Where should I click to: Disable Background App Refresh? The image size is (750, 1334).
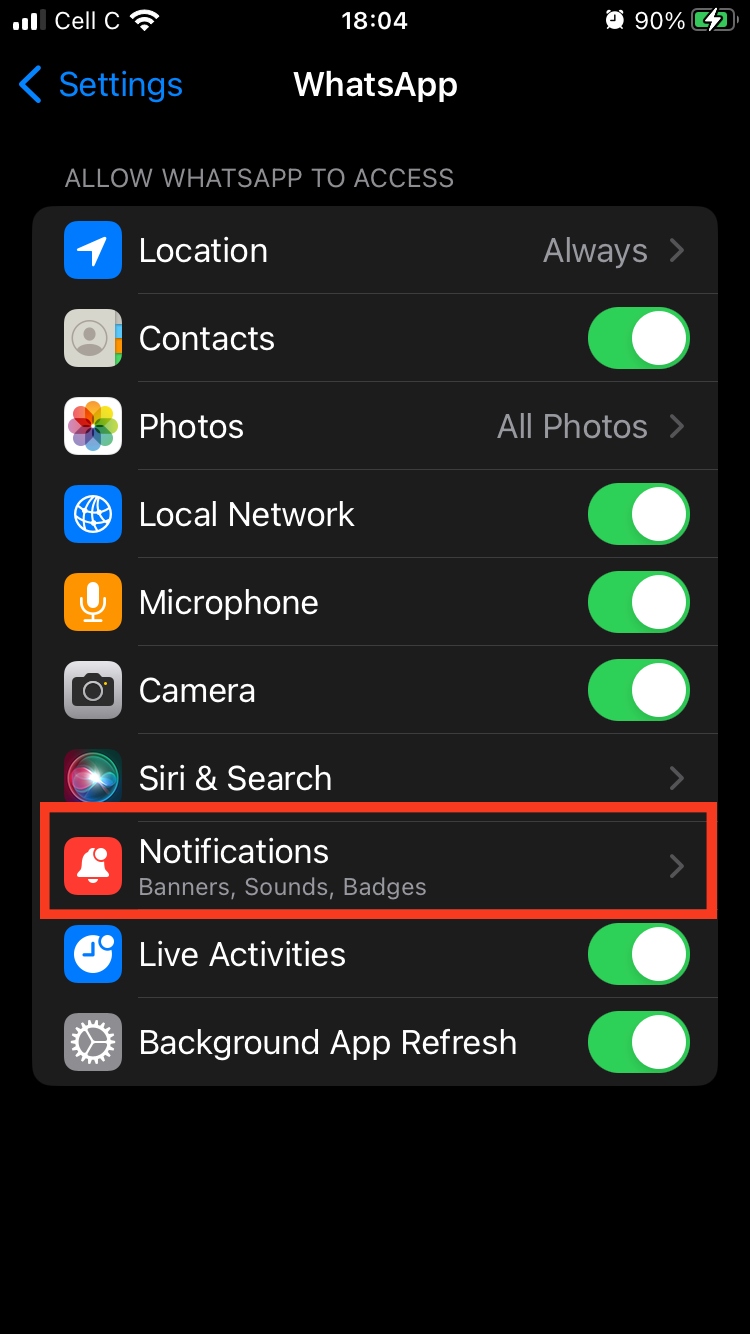coord(638,1042)
